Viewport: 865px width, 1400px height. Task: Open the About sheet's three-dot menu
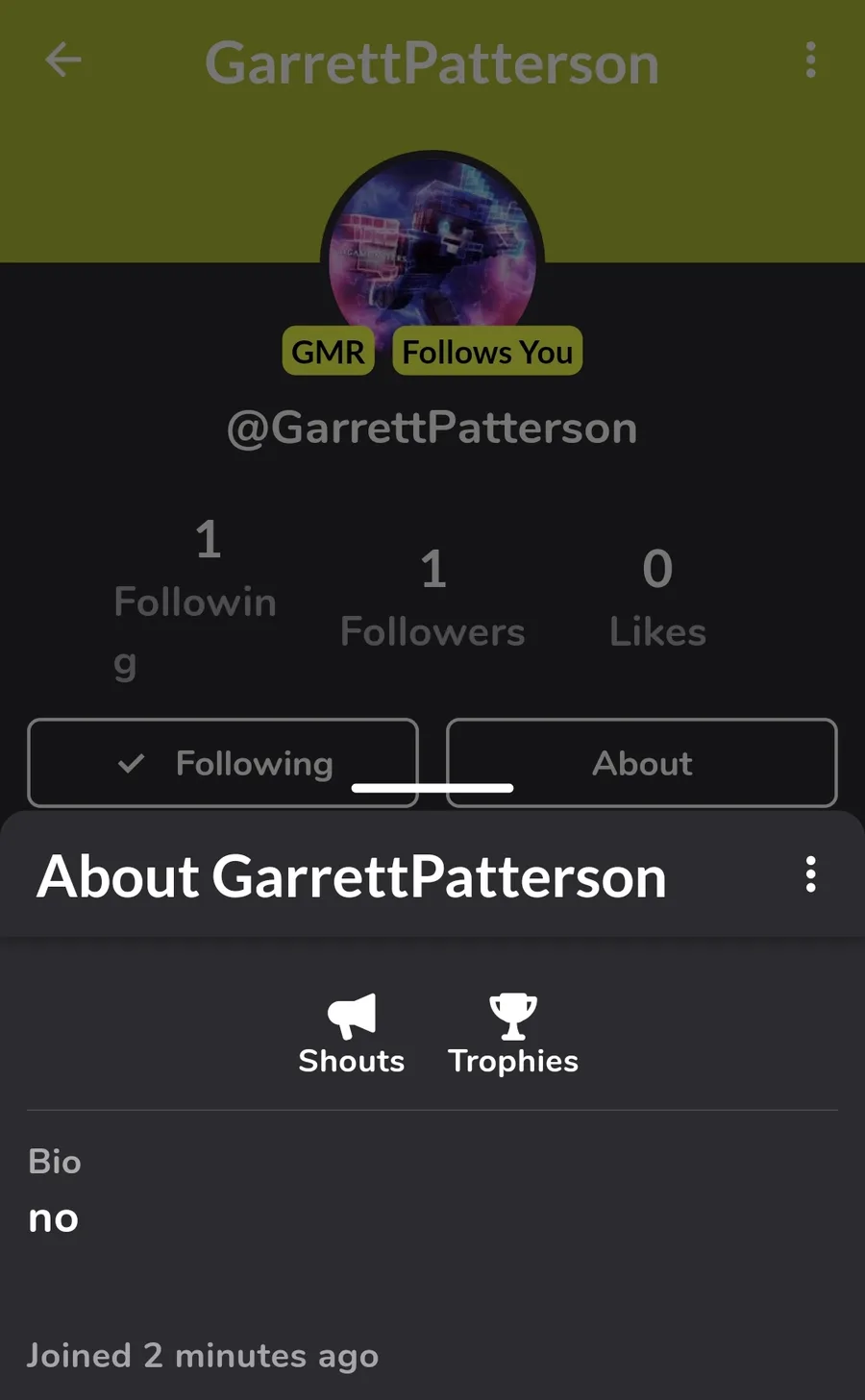810,875
